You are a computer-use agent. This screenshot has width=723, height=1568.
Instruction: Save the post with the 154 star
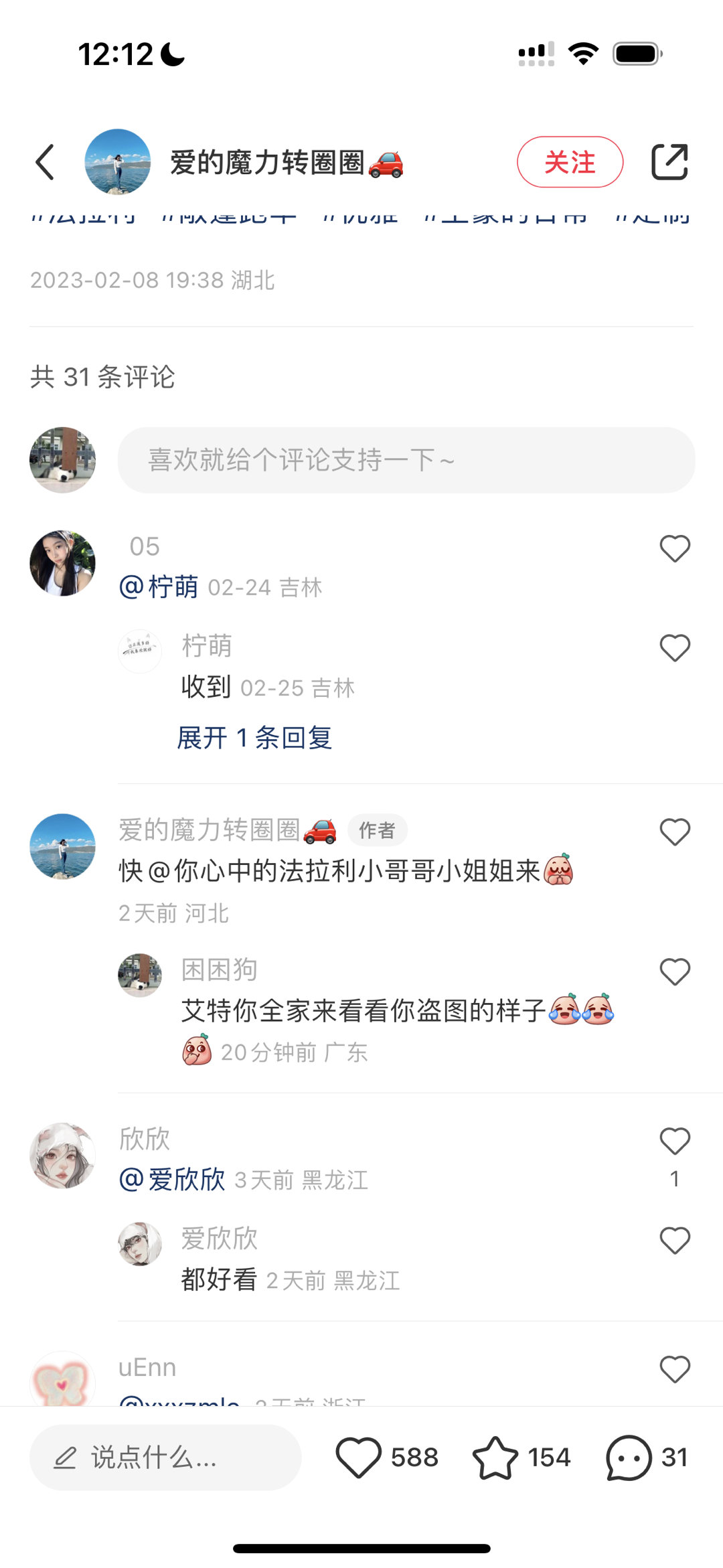click(x=495, y=1458)
